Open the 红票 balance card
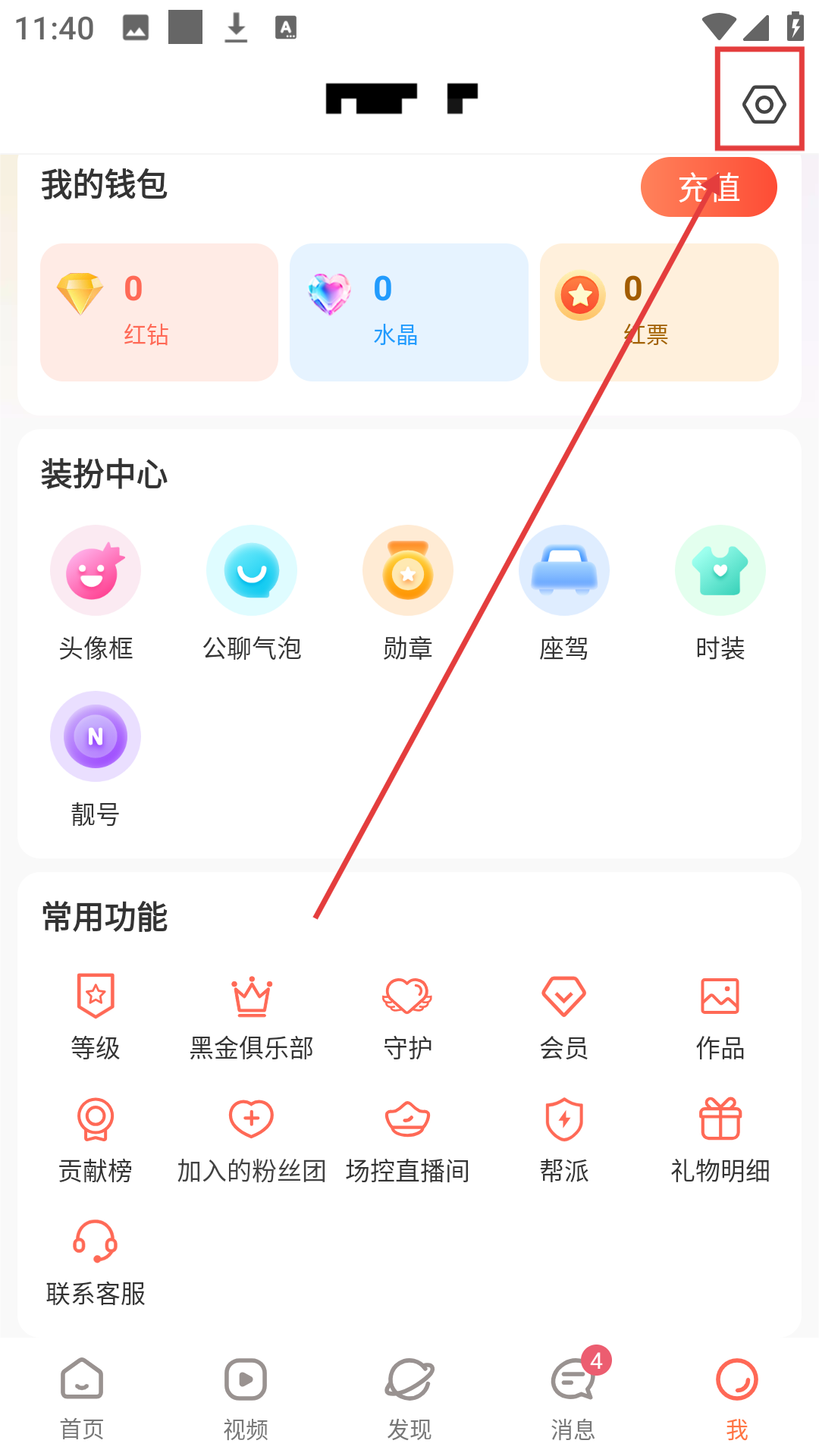The height and width of the screenshot is (1456, 819). (x=659, y=312)
